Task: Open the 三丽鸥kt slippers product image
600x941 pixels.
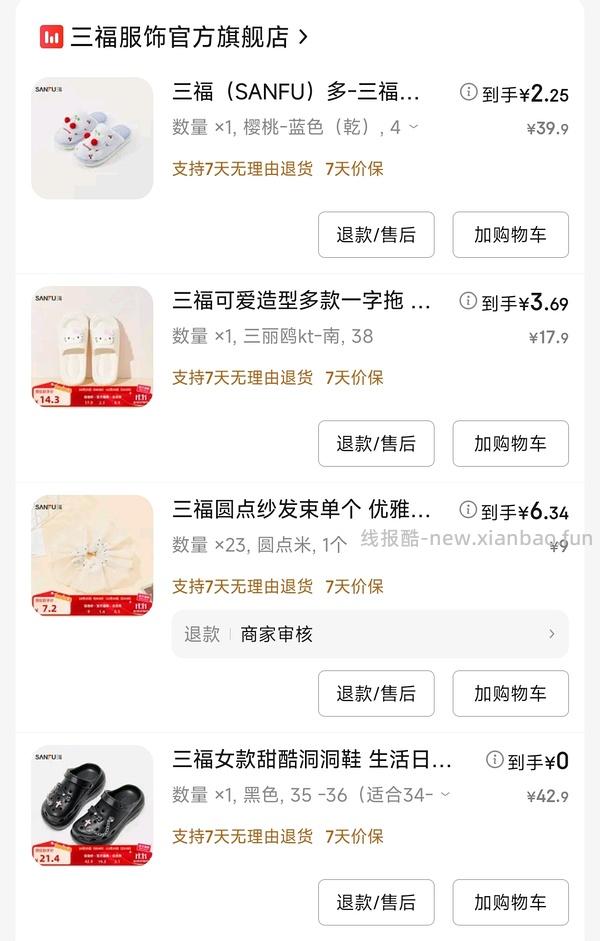Action: (92, 347)
